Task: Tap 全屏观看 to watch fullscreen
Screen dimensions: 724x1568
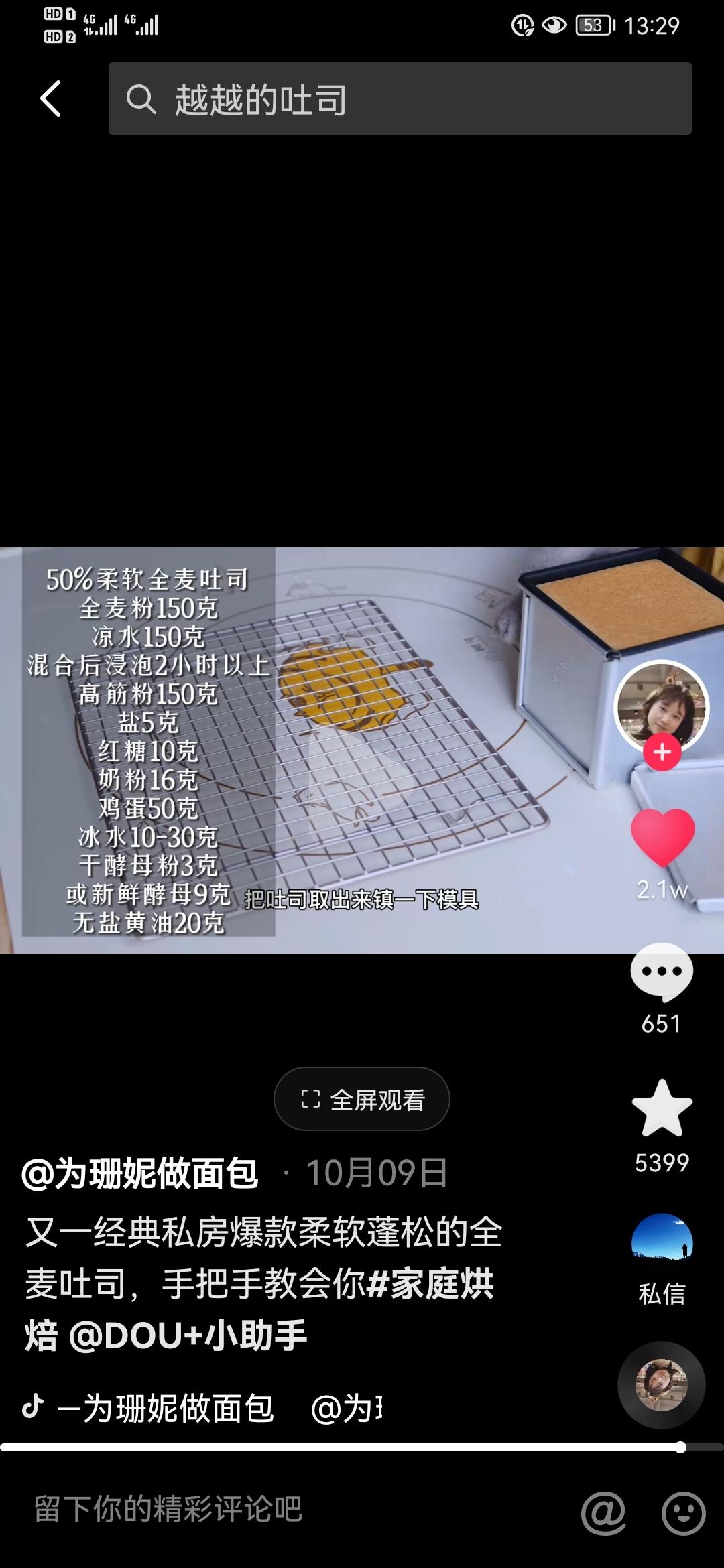Action: pos(362,1100)
